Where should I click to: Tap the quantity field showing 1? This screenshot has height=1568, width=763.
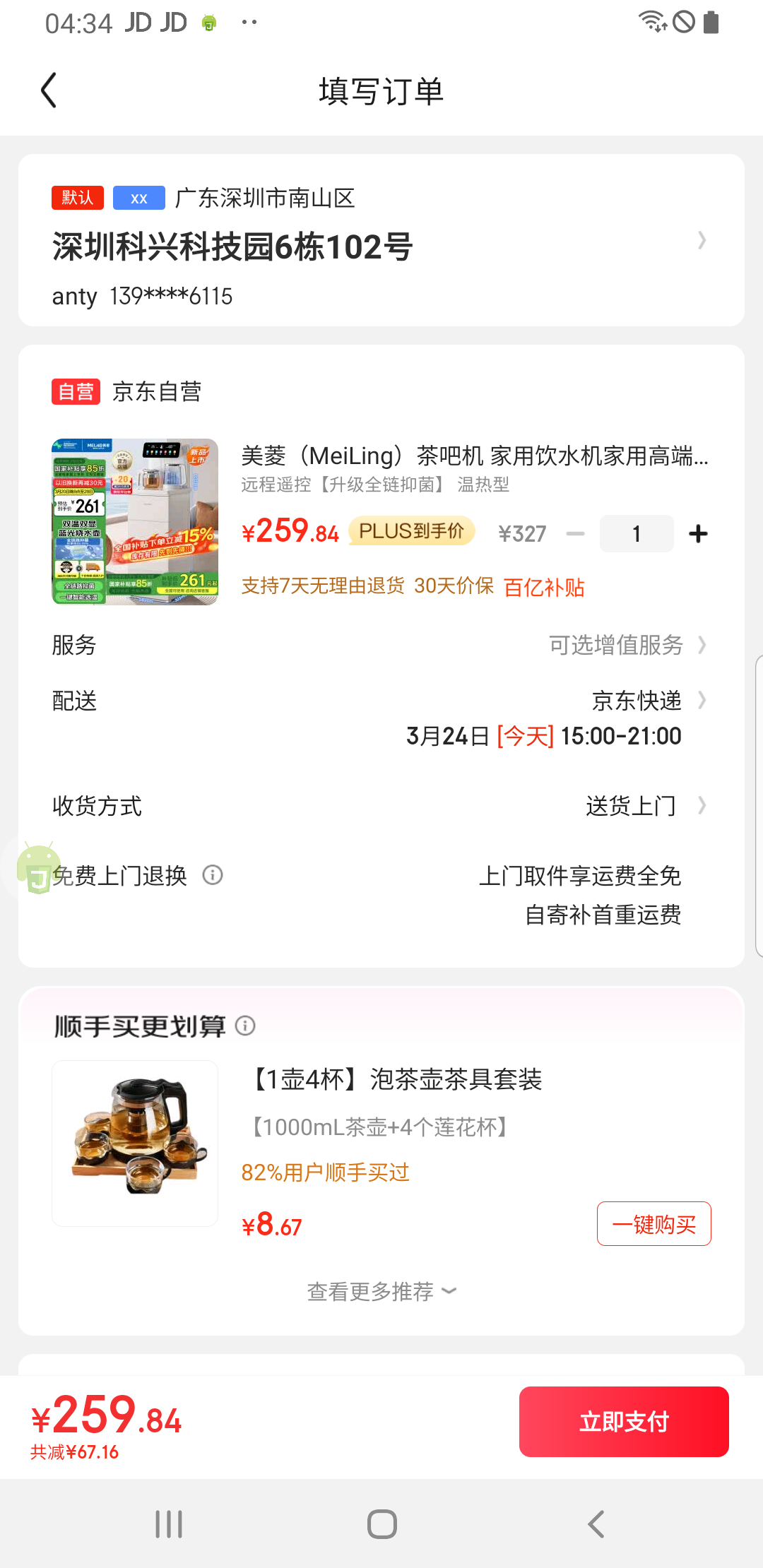coord(636,533)
